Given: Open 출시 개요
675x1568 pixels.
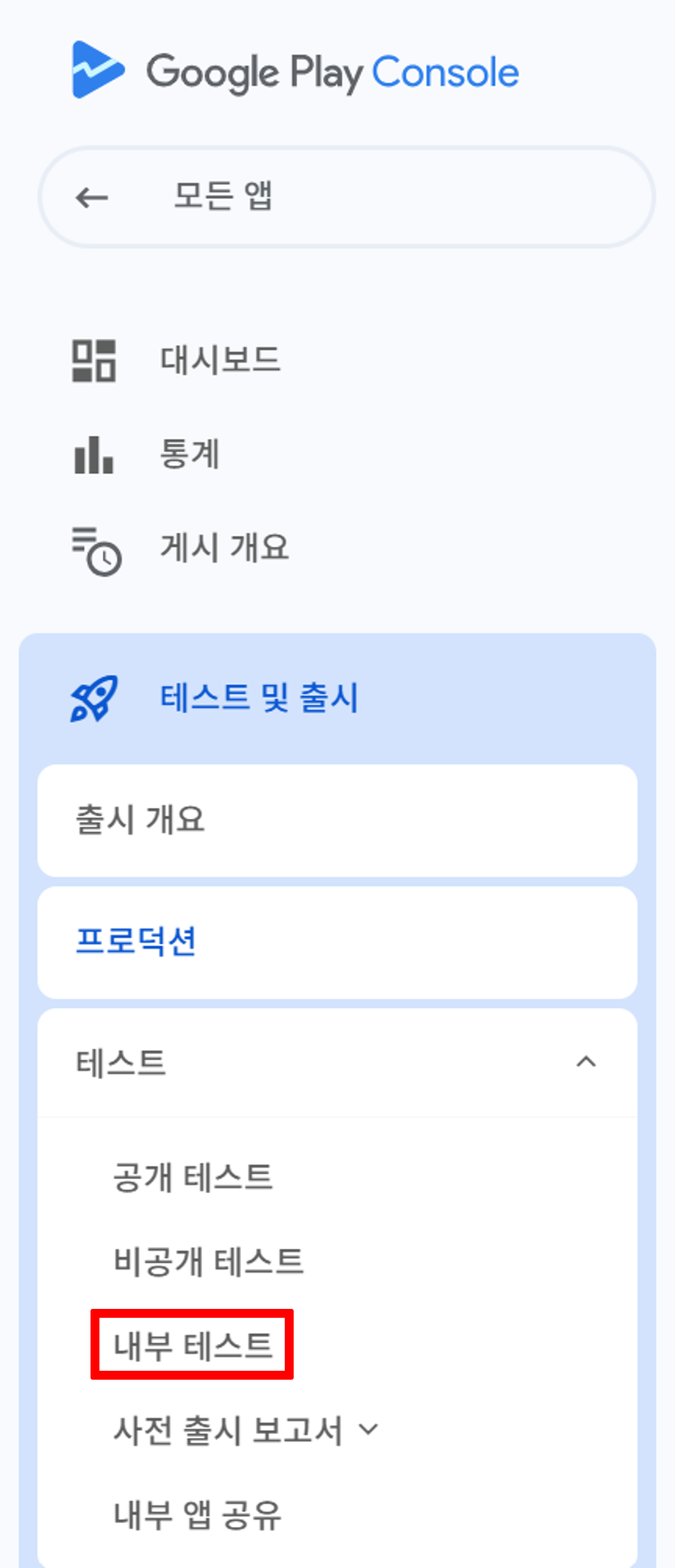Looking at the screenshot, I should [141, 820].
